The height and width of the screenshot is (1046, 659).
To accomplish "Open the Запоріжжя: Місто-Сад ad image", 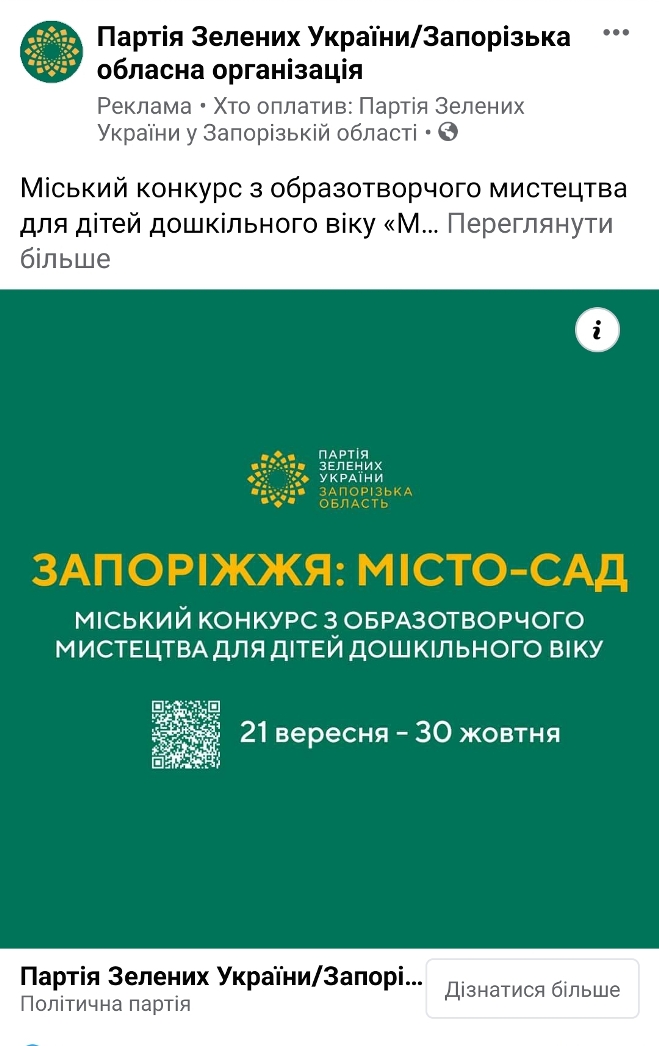I will (329, 620).
